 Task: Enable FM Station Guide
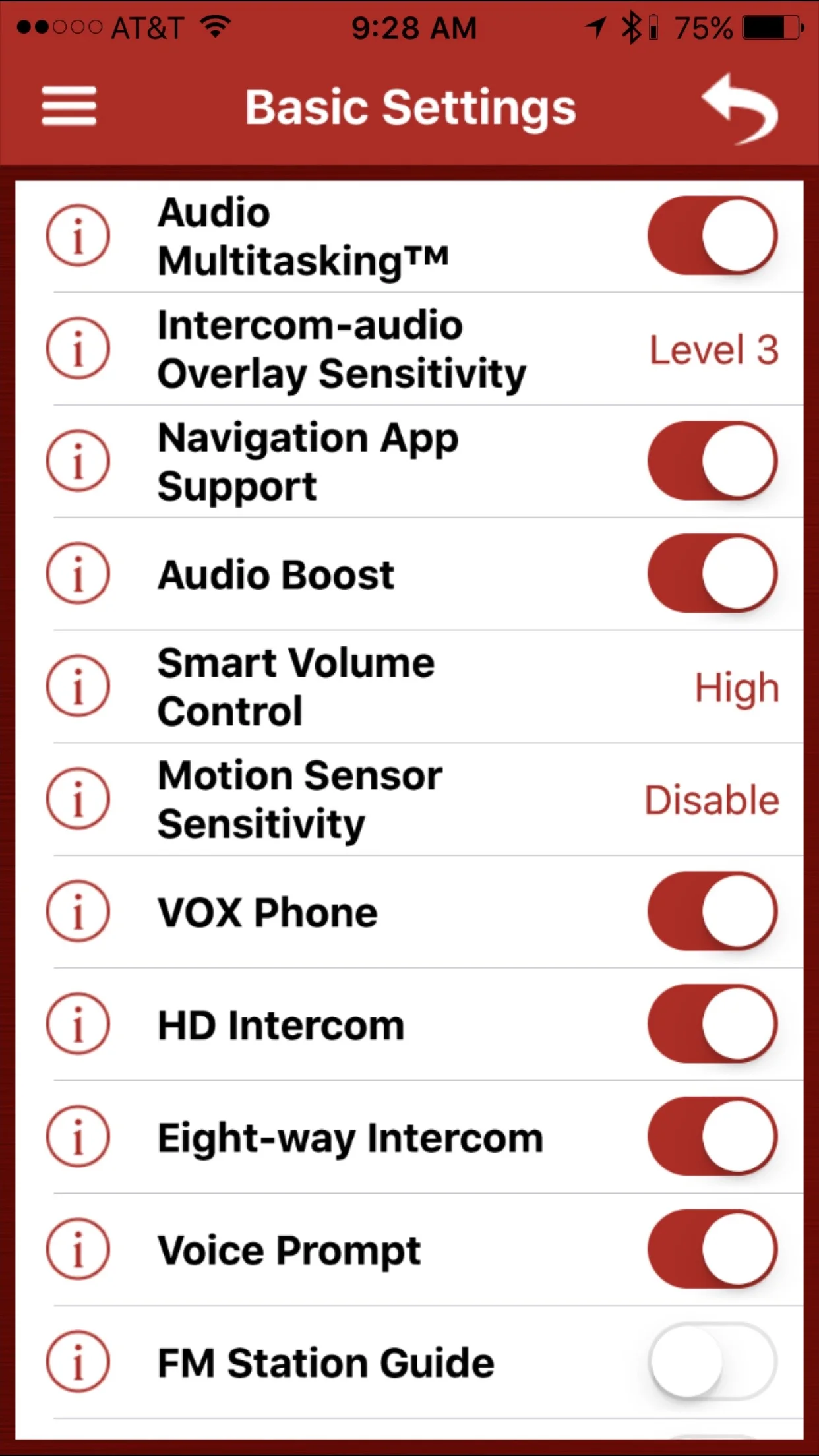pos(713,1362)
